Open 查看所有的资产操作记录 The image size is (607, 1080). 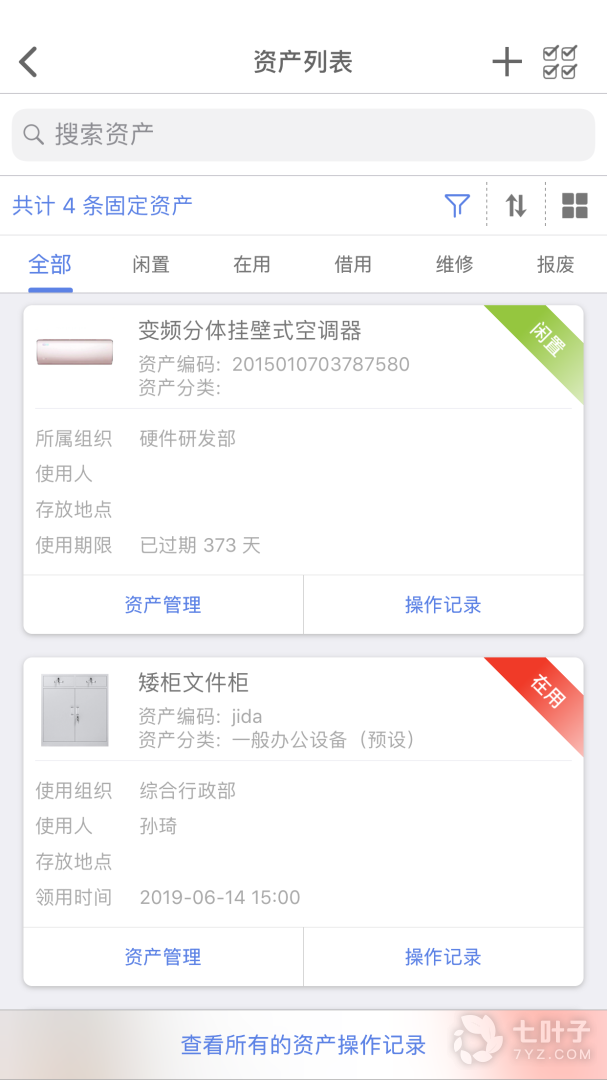pos(303,1045)
